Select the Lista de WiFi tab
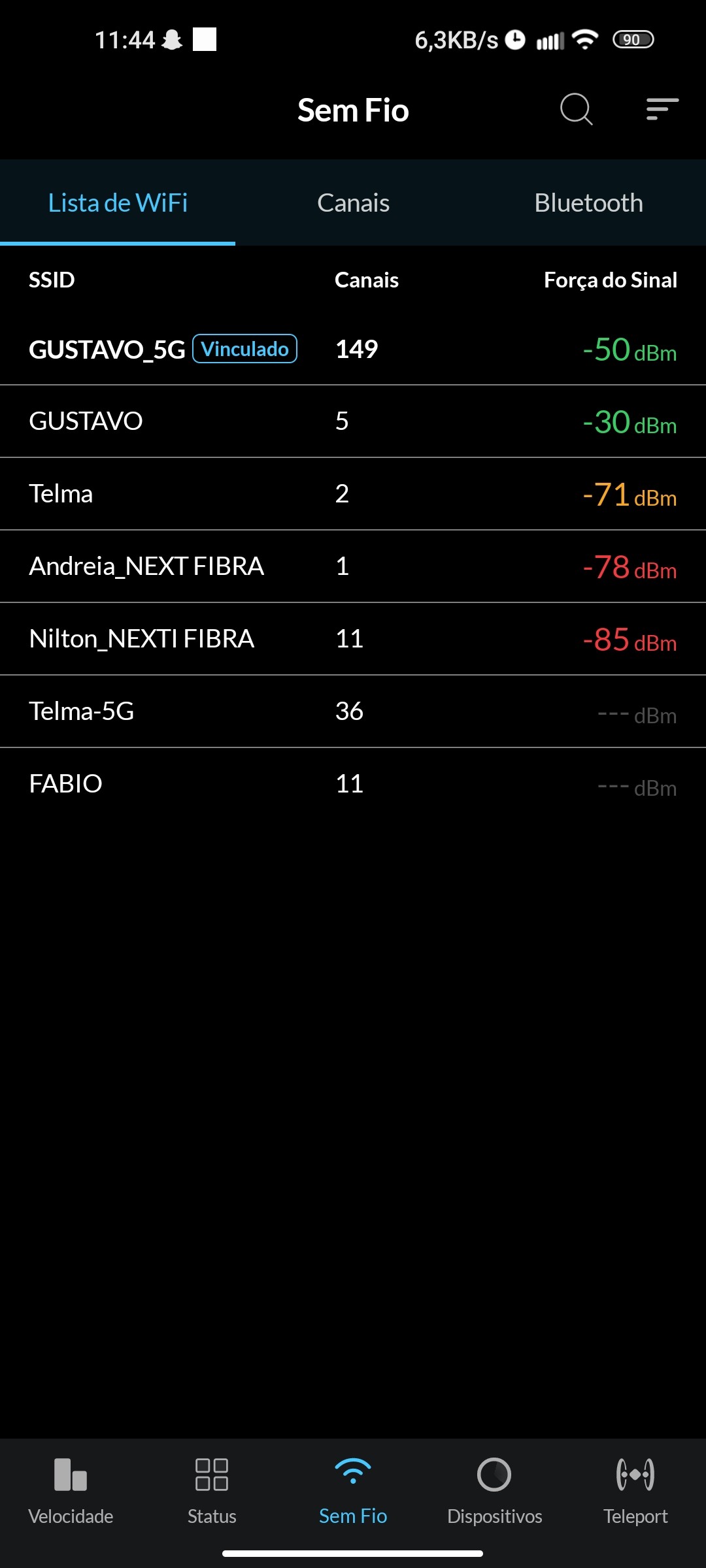 point(118,203)
